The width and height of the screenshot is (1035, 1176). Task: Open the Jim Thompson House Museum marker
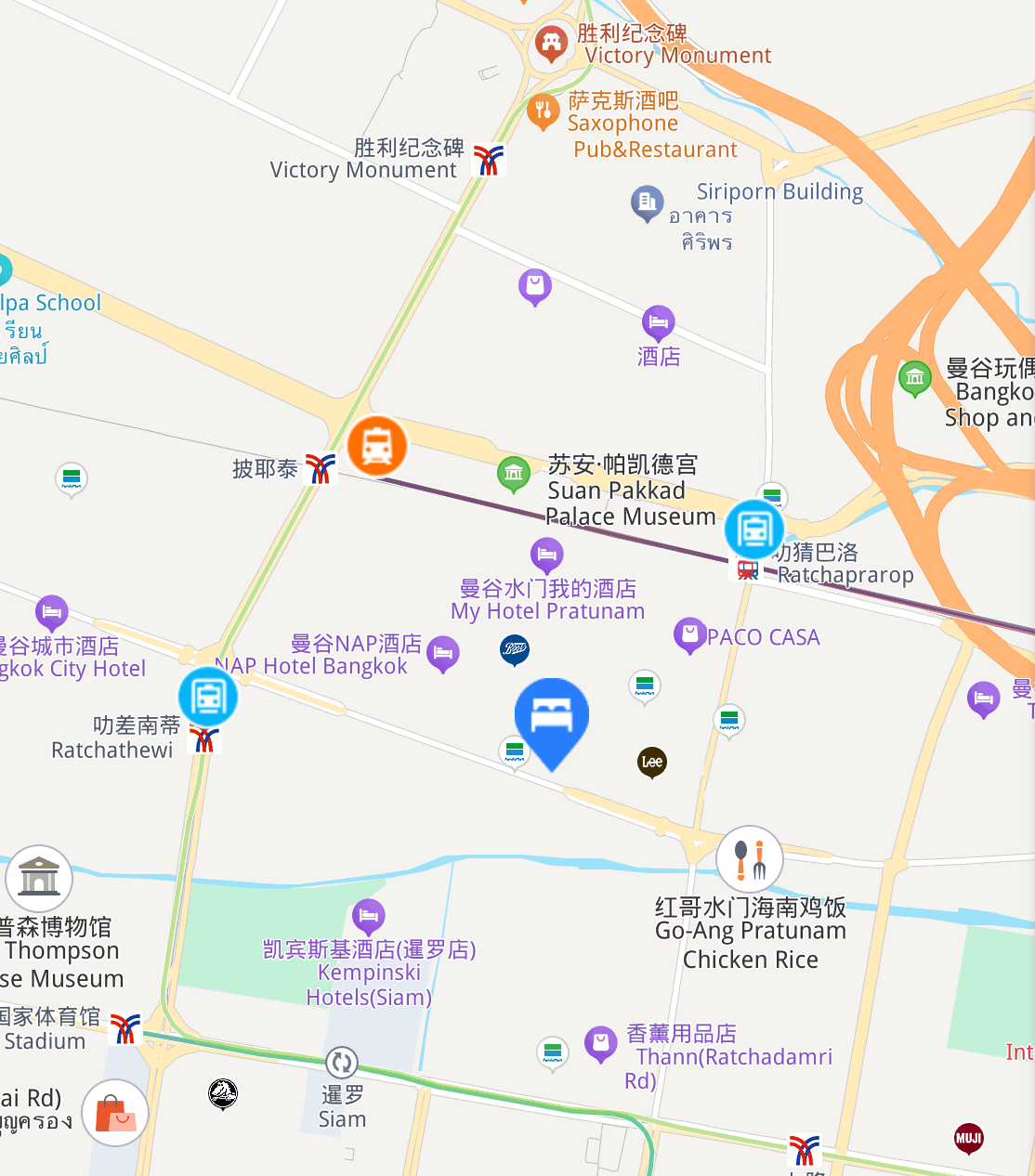click(39, 878)
